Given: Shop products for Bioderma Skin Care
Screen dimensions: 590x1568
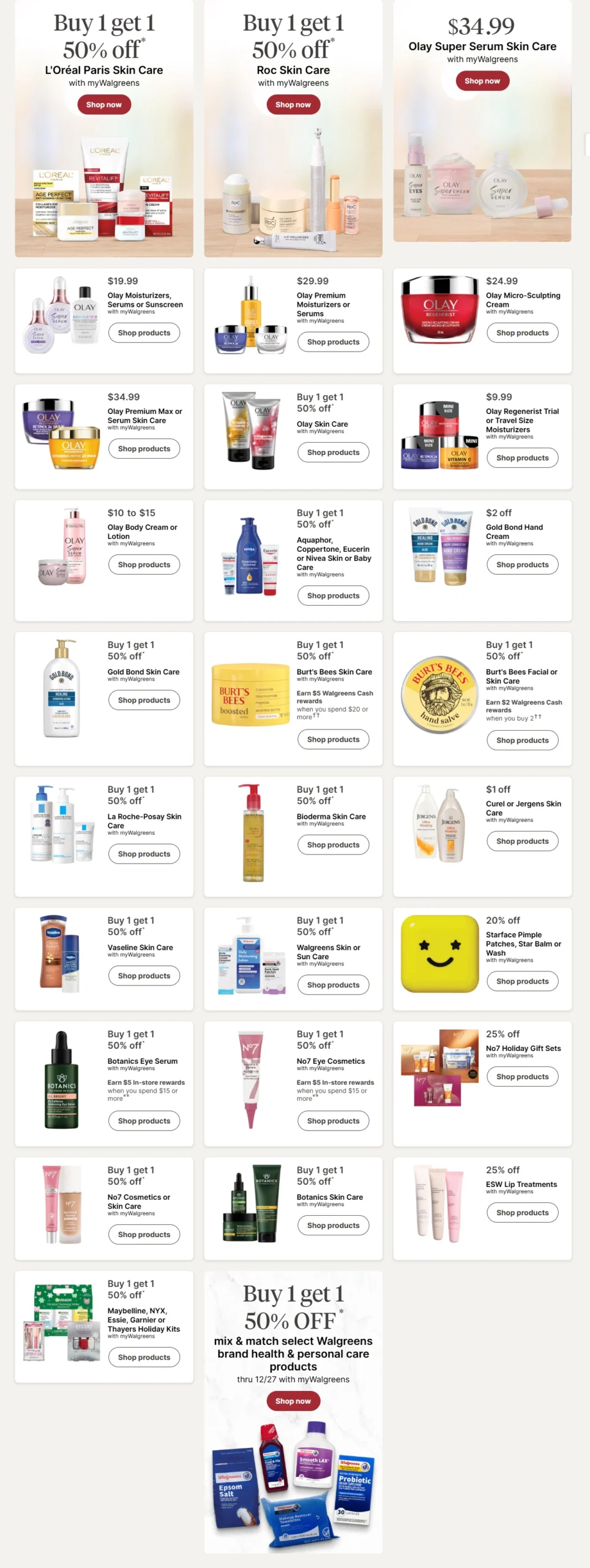Looking at the screenshot, I should (x=333, y=845).
